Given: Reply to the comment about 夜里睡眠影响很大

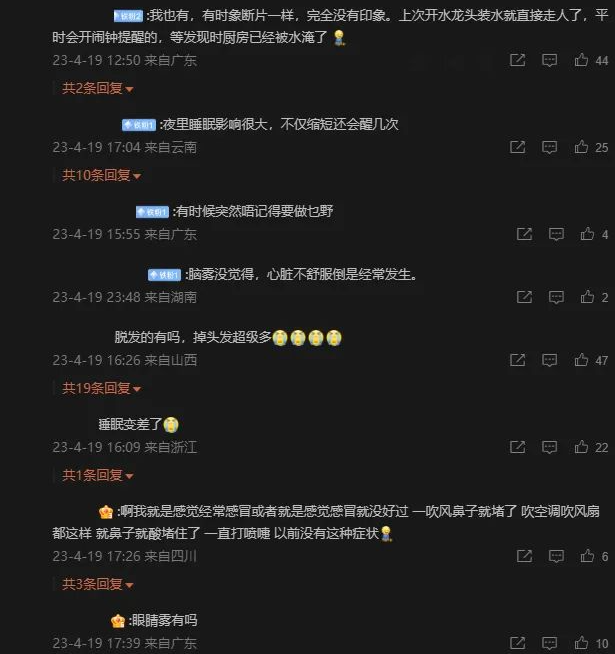Looking at the screenshot, I should pos(549,147).
